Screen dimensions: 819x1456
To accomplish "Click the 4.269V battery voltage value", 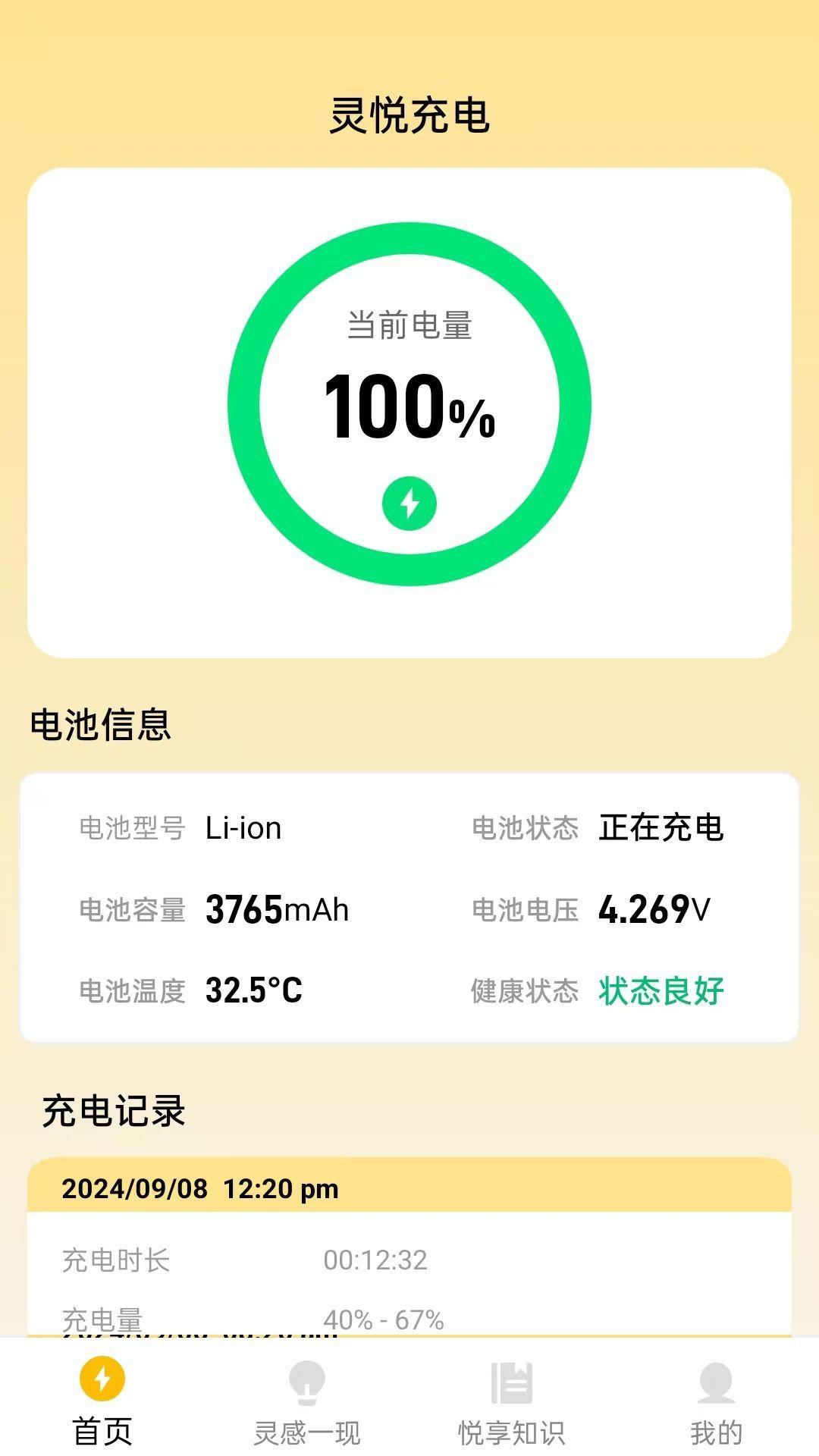I will [654, 909].
